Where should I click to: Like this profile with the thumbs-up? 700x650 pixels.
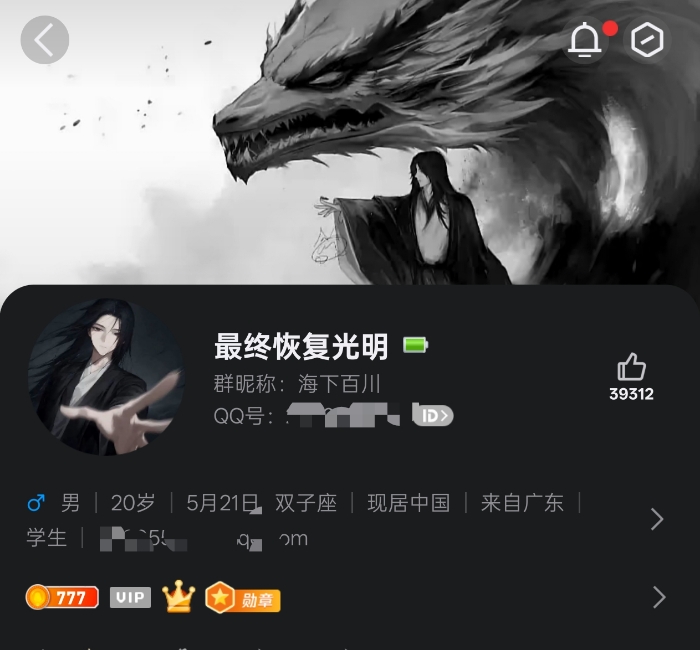point(631,368)
